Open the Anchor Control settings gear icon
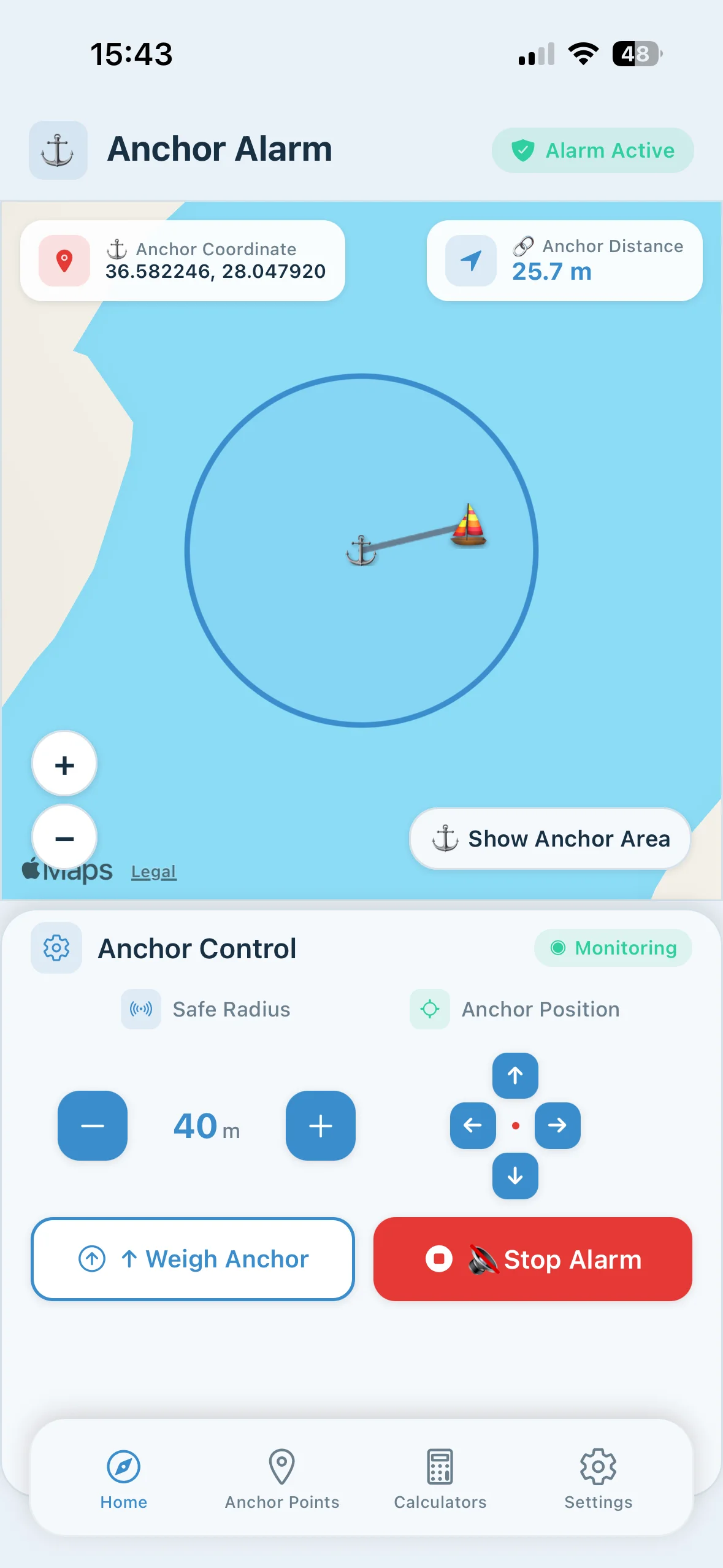The image size is (723, 1568). point(56,948)
